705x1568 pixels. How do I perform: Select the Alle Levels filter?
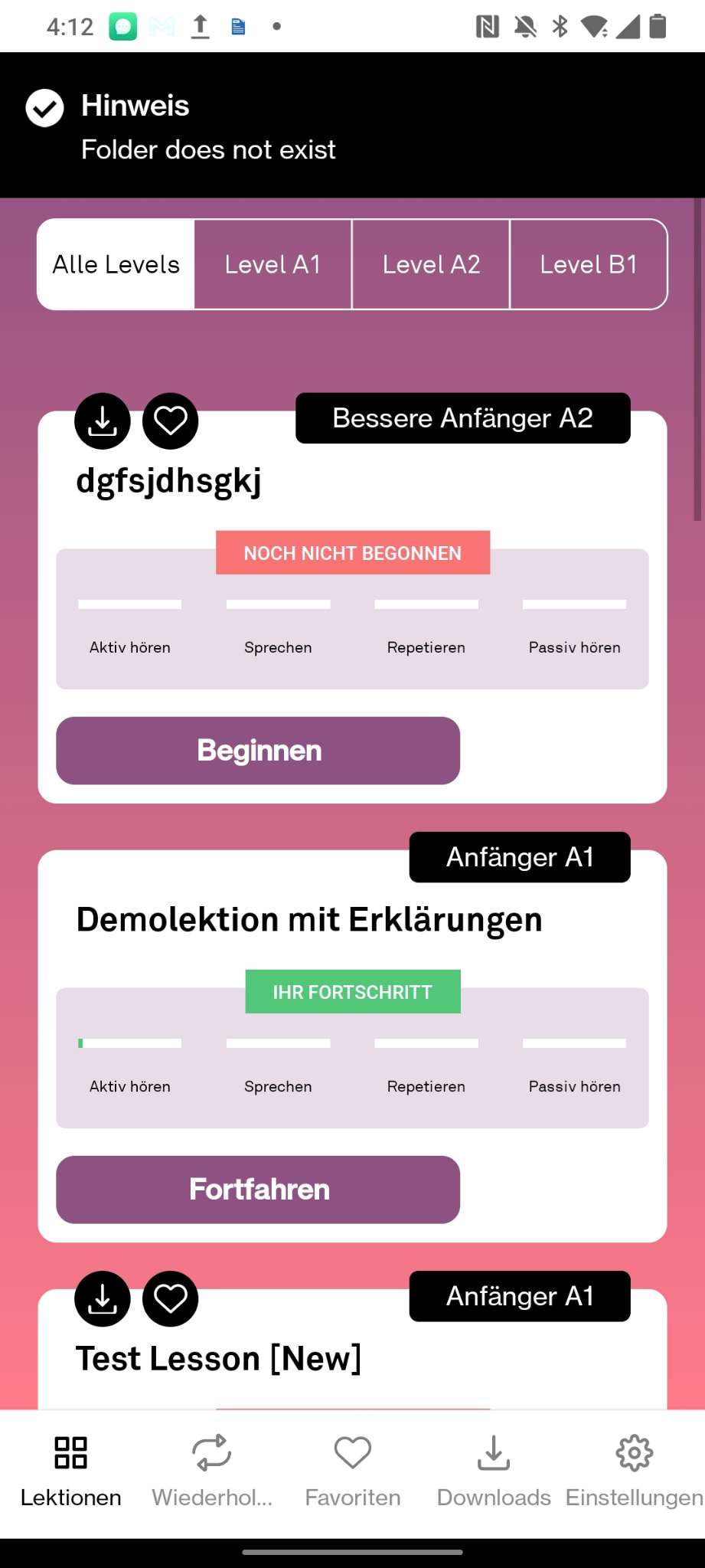tap(116, 264)
